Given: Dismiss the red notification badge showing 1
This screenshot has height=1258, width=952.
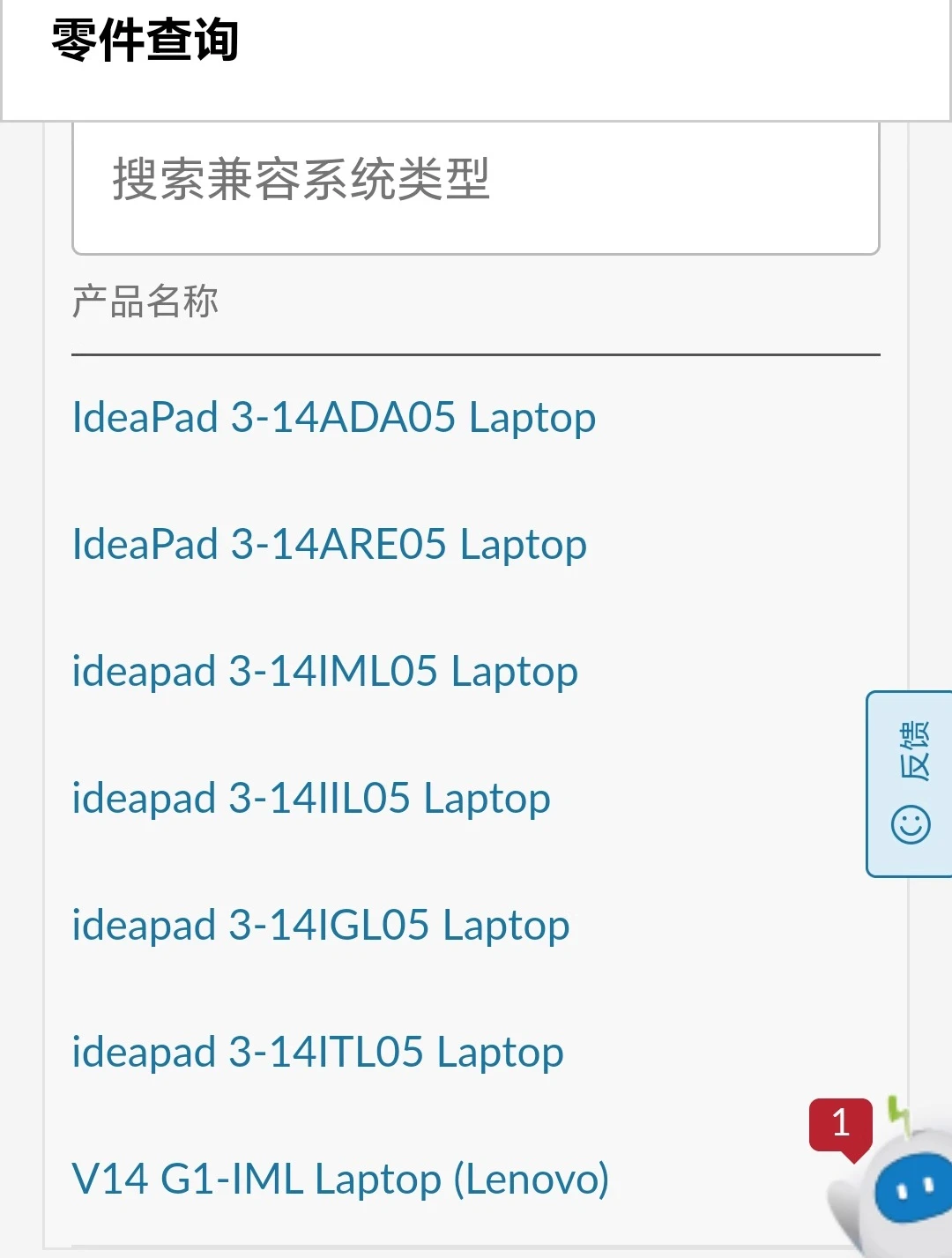Looking at the screenshot, I should [840, 1123].
